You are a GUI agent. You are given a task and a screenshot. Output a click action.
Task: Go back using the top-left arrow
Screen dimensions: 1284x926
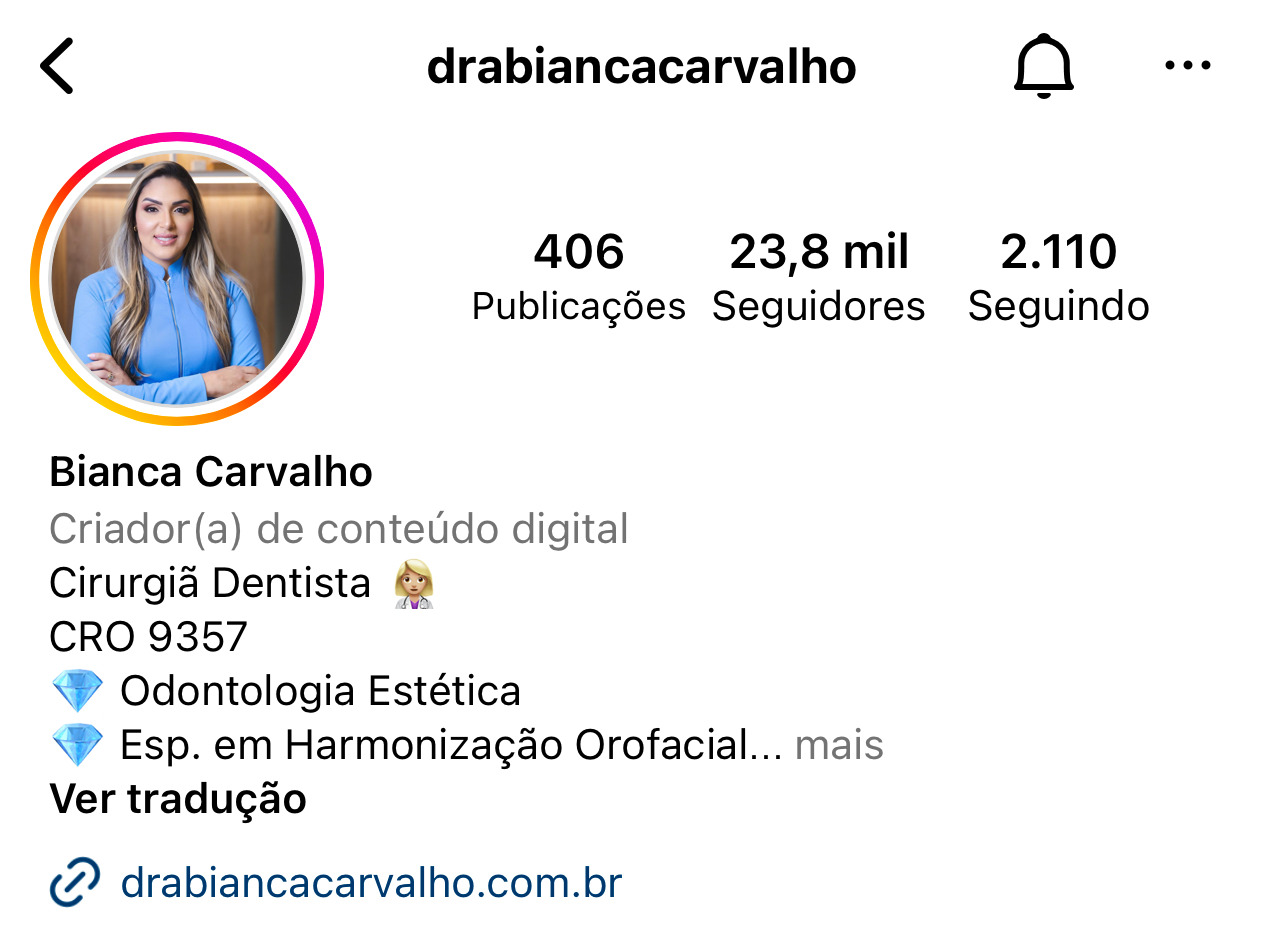click(x=57, y=67)
